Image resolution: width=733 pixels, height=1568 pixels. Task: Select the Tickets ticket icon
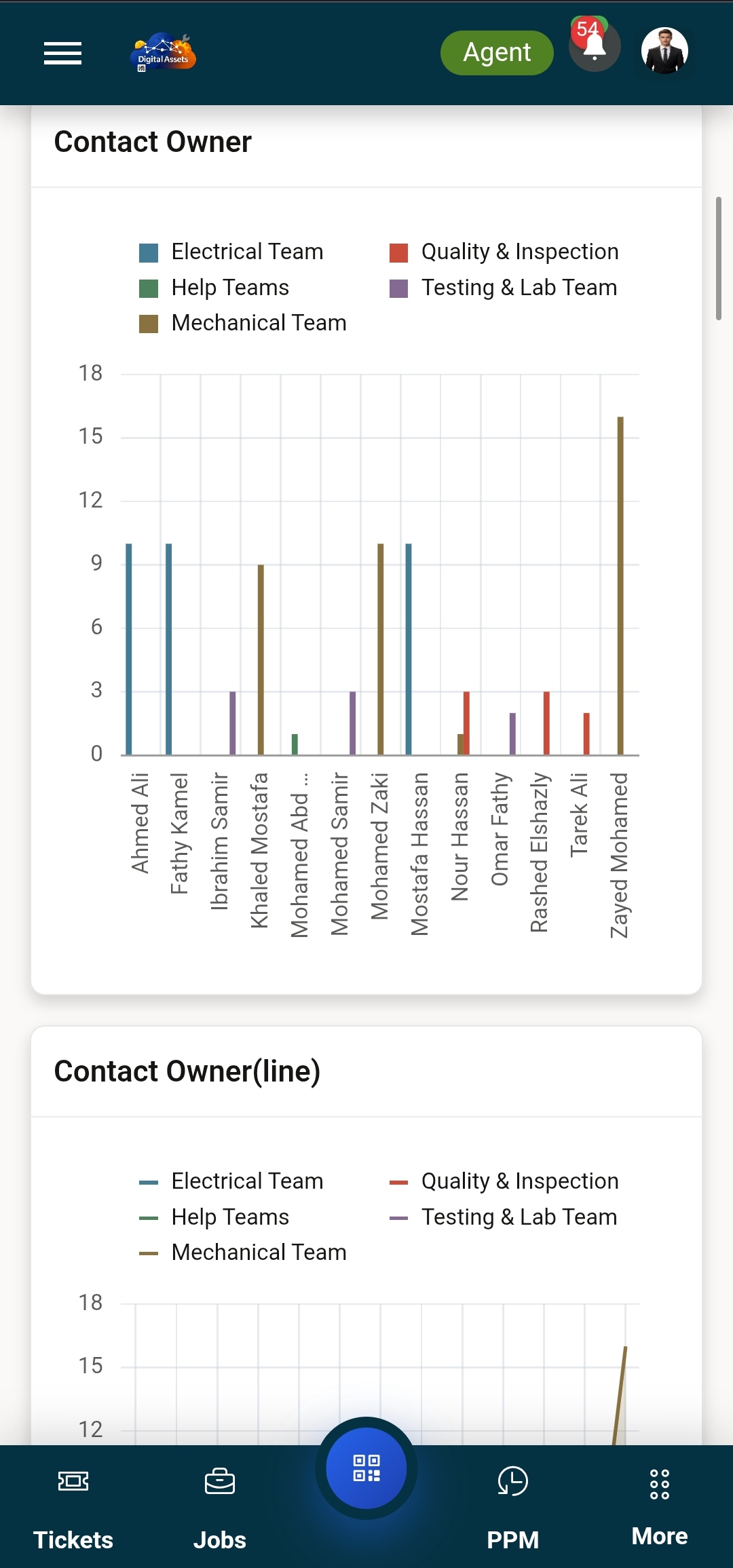pos(73,1481)
